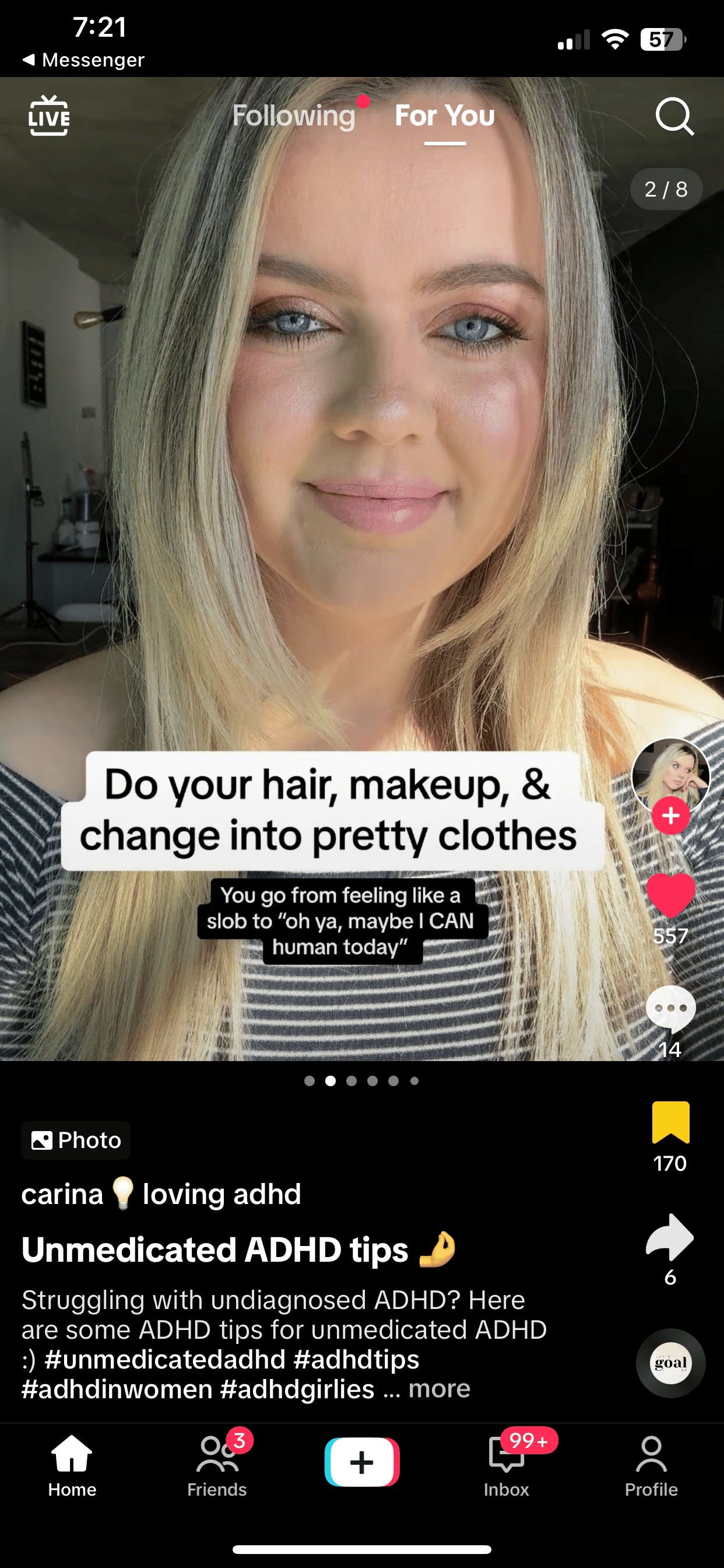Image resolution: width=724 pixels, height=1568 pixels.
Task: Open the LIVE streams icon
Action: (48, 116)
